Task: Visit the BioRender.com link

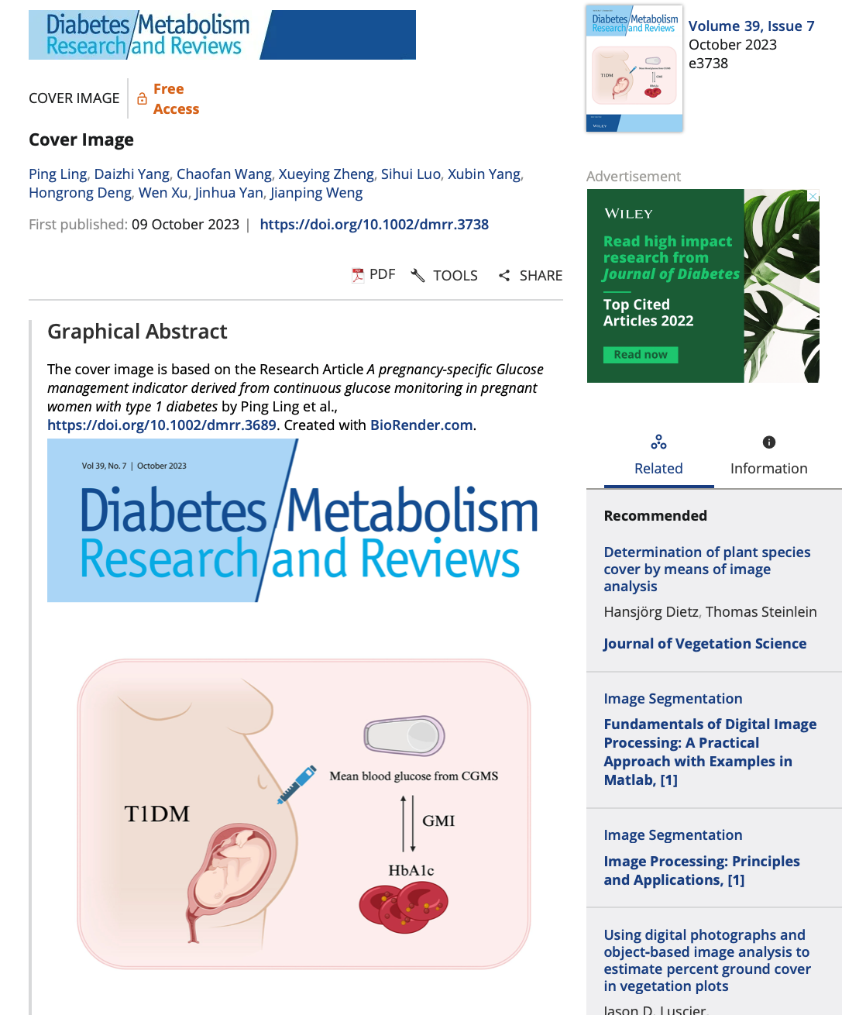Action: [421, 425]
